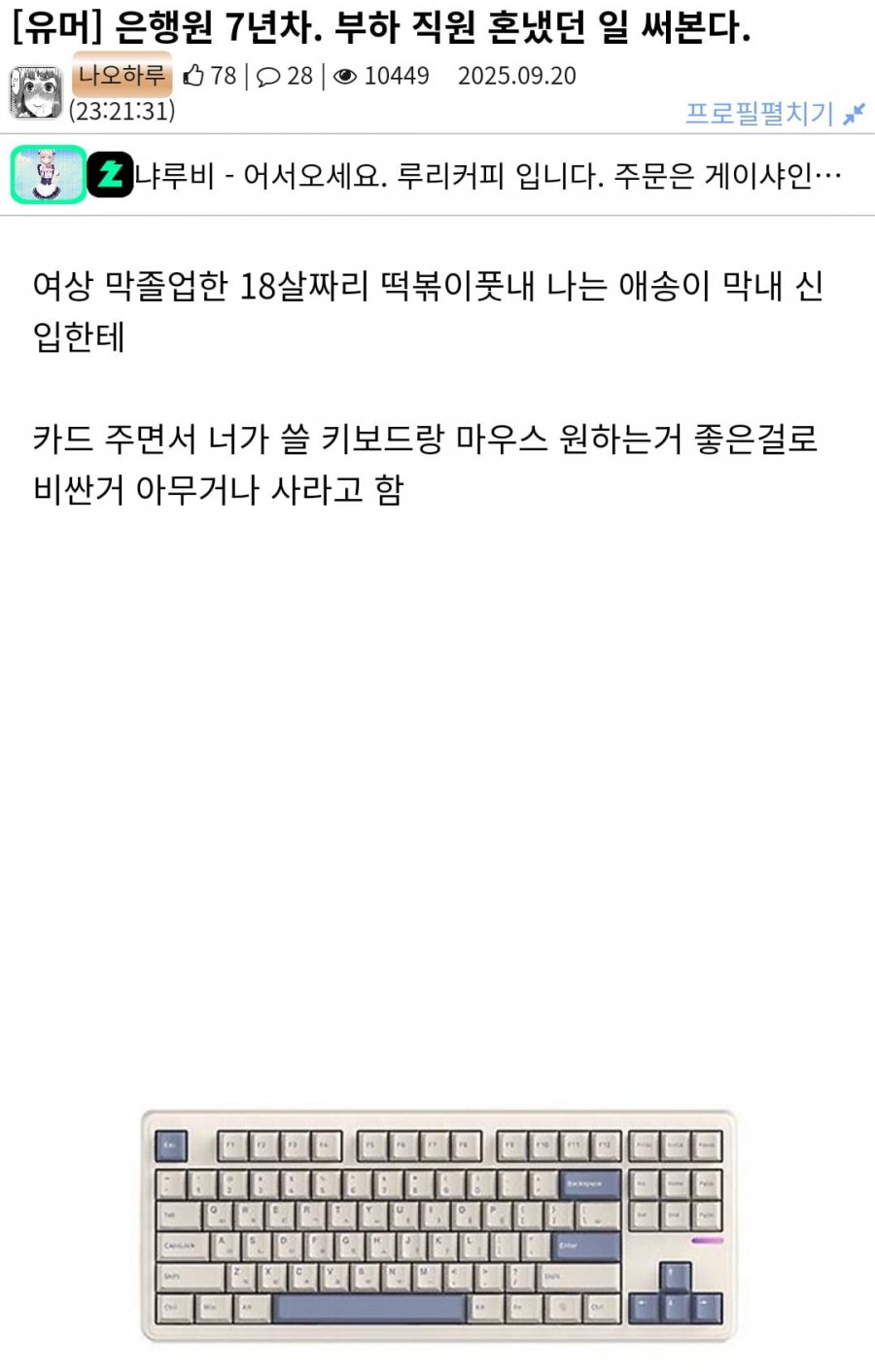Tap the author's profile avatar

[x=36, y=93]
